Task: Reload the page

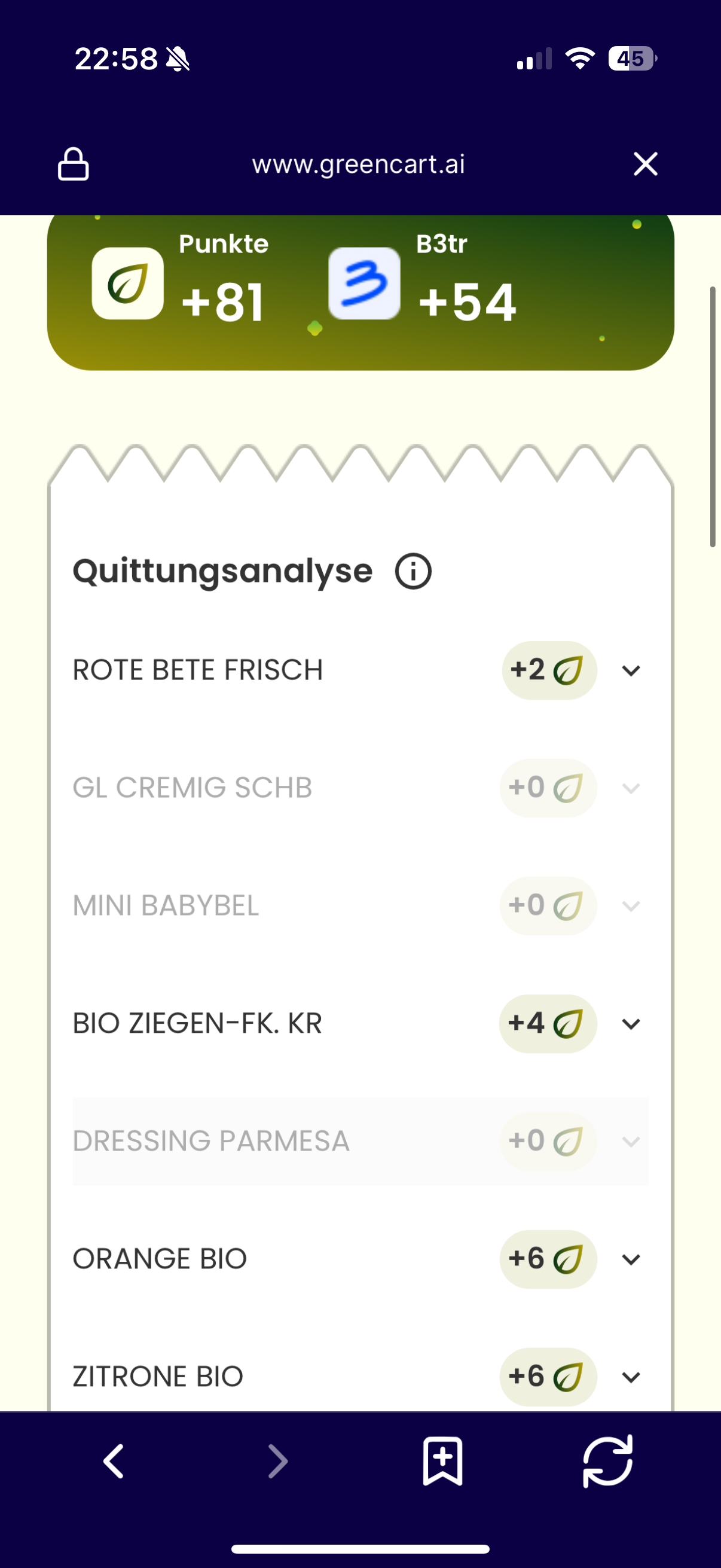Action: pyautogui.click(x=607, y=1461)
